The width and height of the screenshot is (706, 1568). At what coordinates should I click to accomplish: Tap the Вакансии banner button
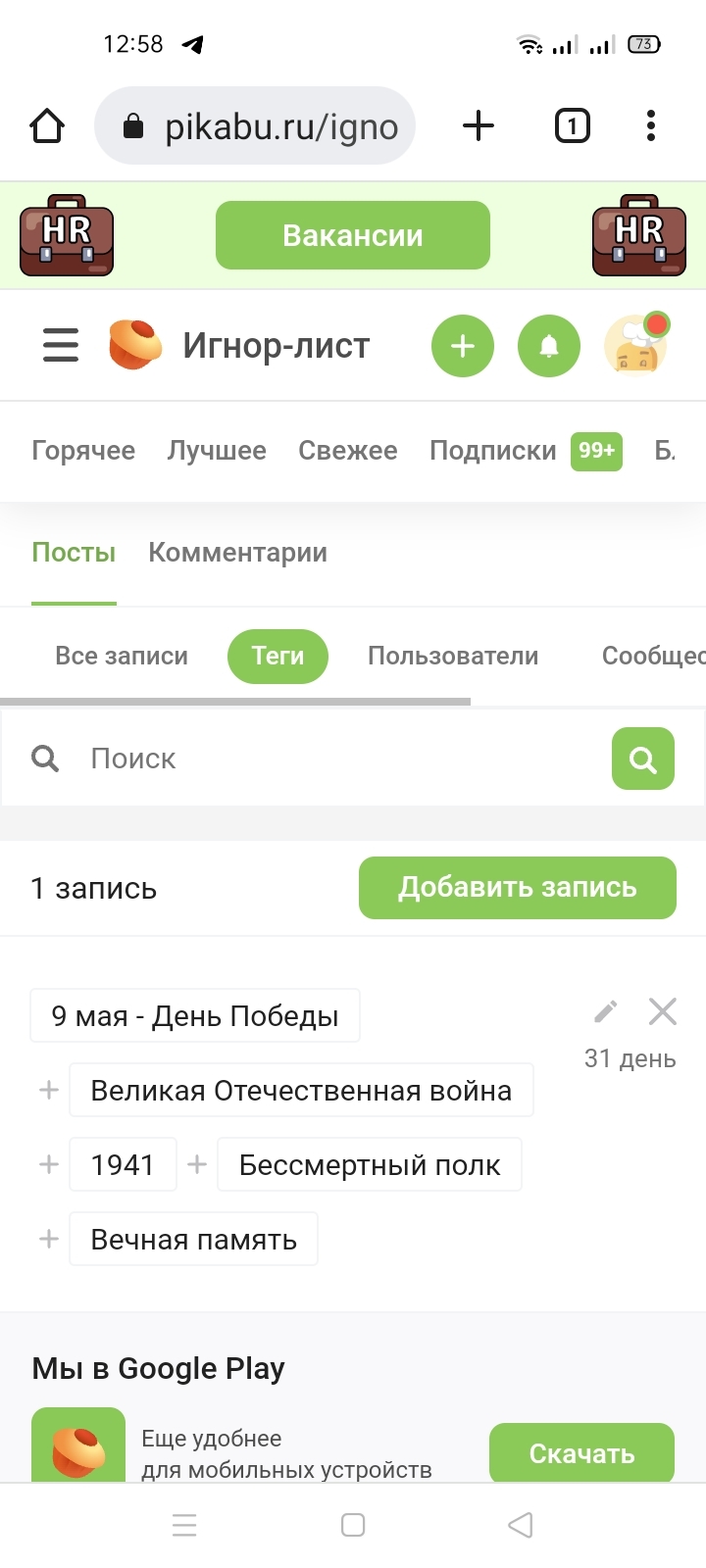(x=353, y=235)
